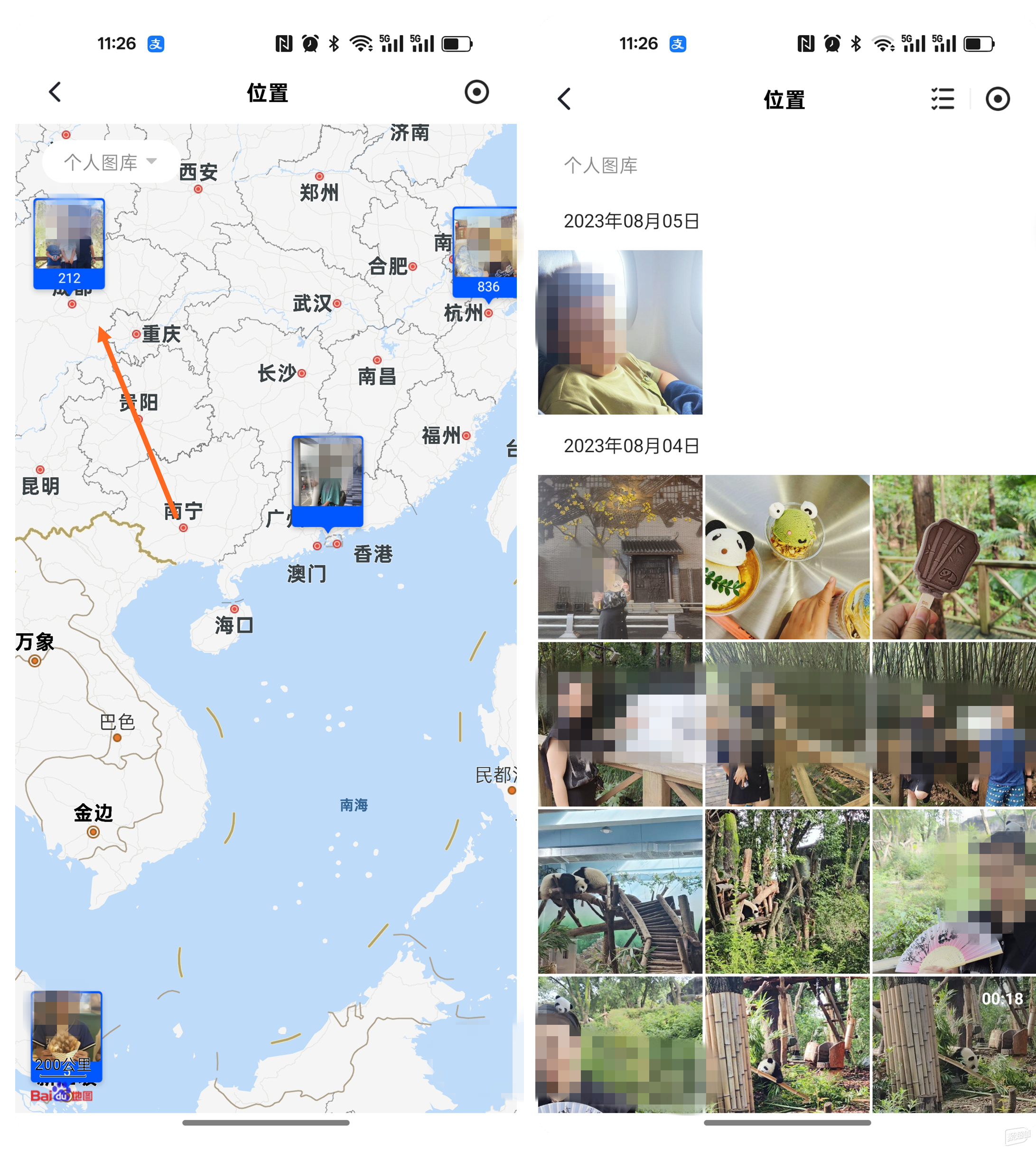Open the 836-photo cluster near 杭州
1036x1151 pixels.
(x=485, y=251)
